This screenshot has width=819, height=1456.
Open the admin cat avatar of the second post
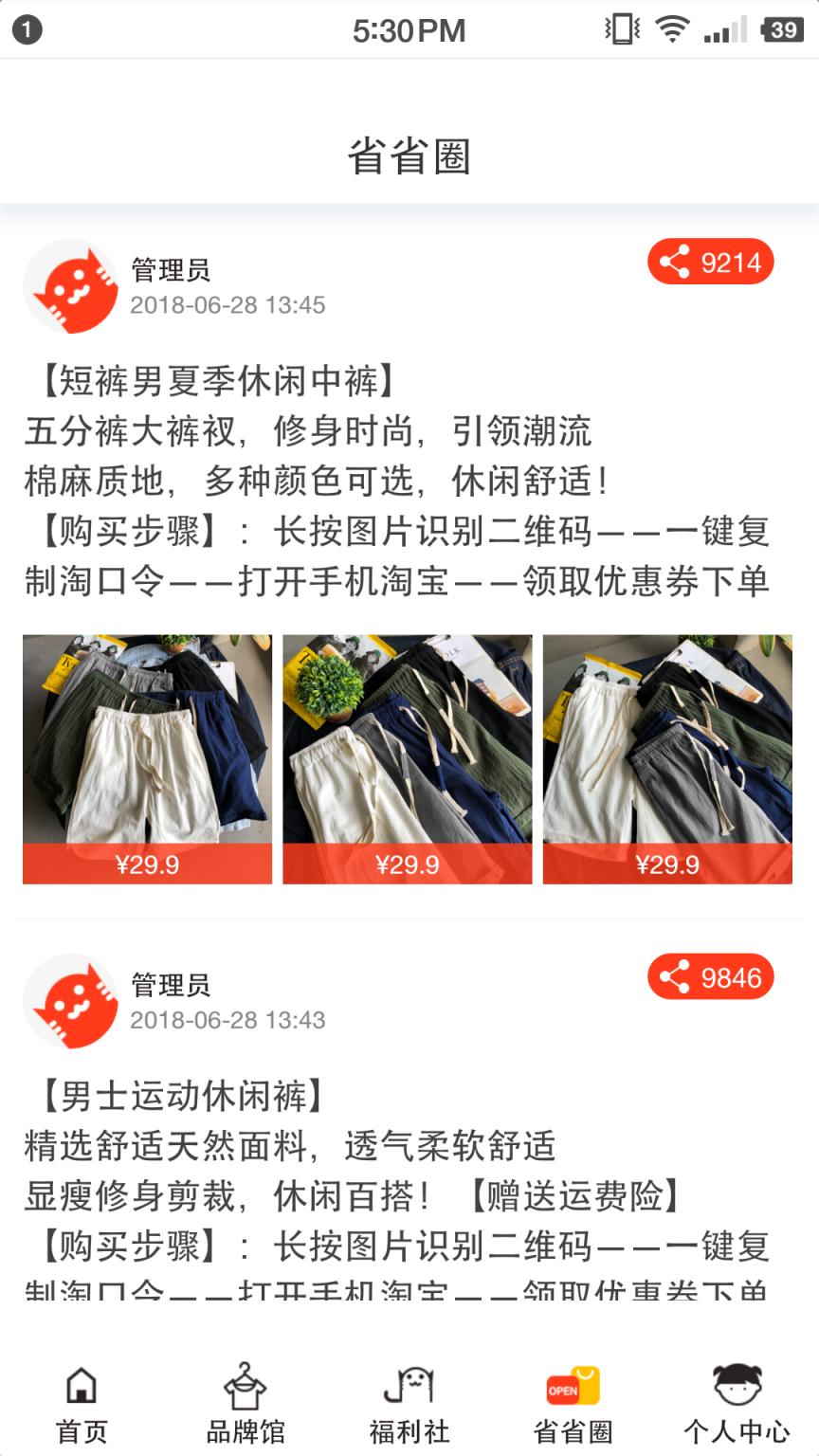click(71, 1000)
